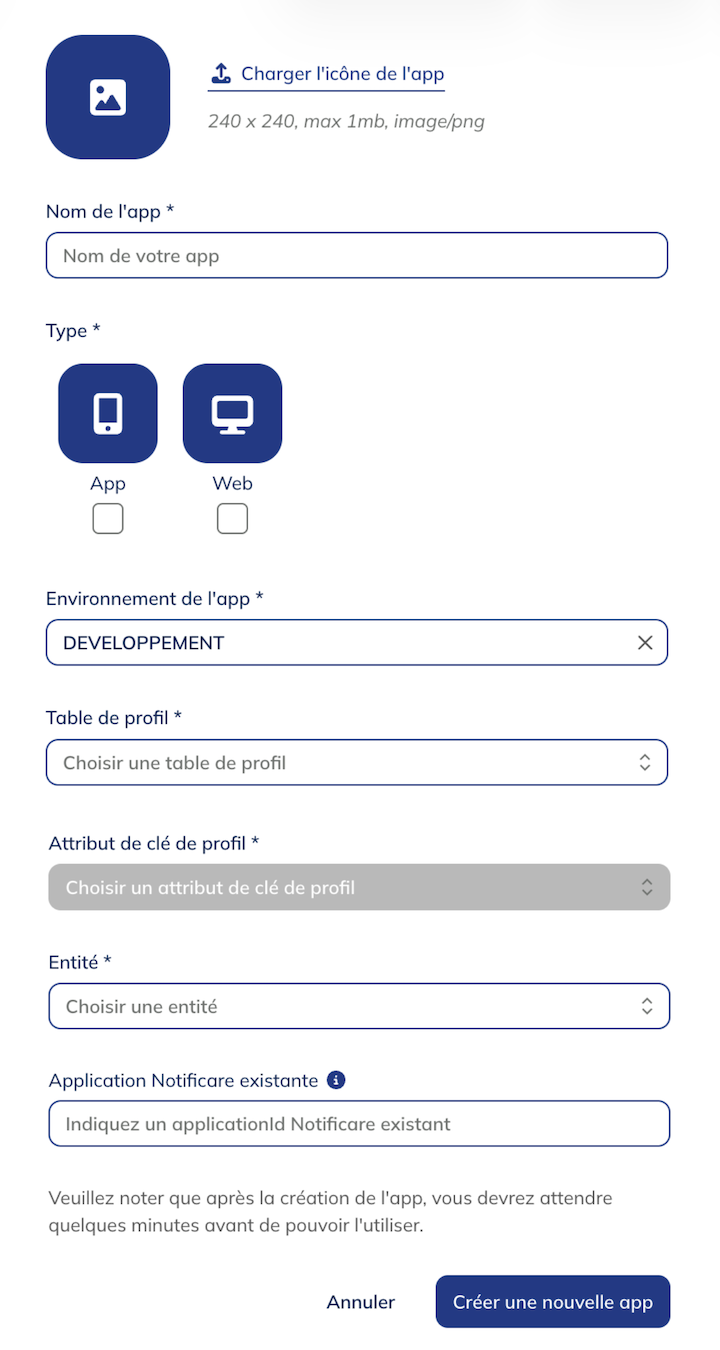Check the App checkbox under the phone icon
720x1350 pixels.
click(x=107, y=518)
